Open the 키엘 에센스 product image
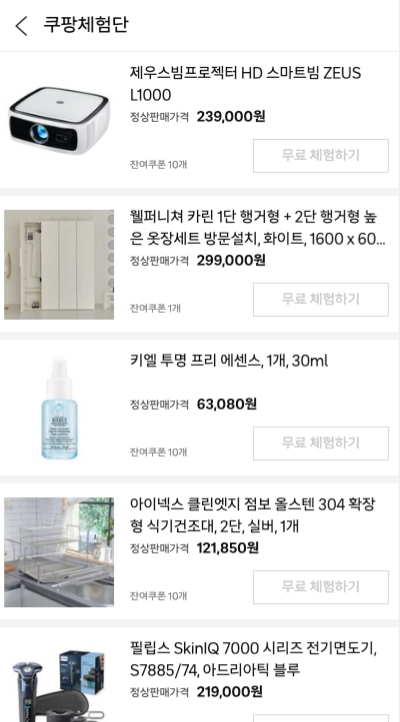This screenshot has width=400, height=722. (59, 408)
